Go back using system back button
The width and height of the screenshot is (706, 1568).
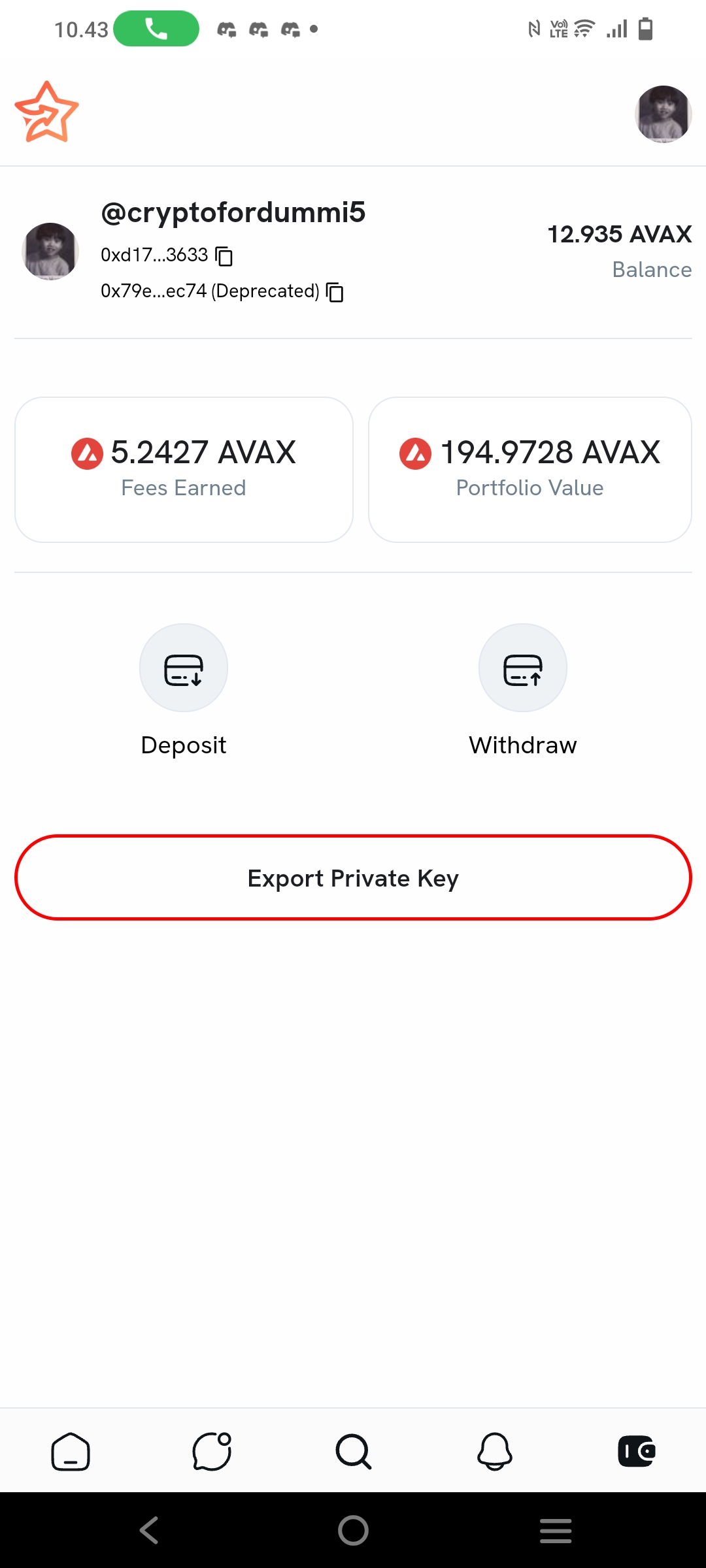[x=149, y=1530]
